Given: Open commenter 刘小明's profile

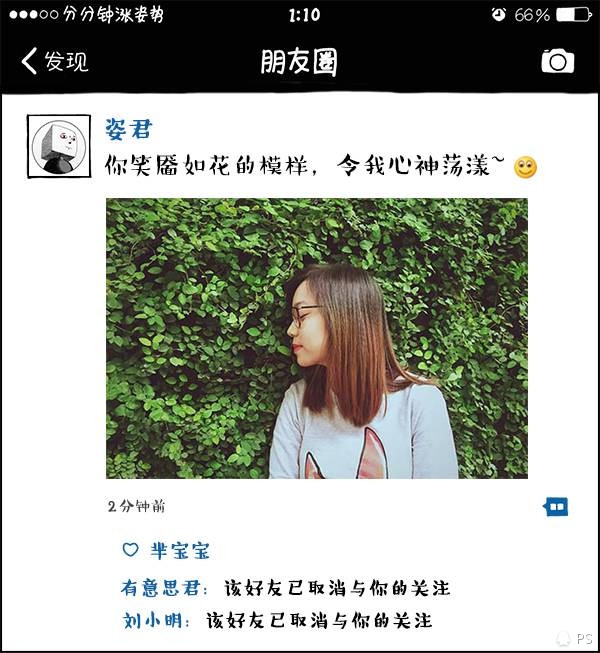Looking at the screenshot, I should click(x=156, y=620).
